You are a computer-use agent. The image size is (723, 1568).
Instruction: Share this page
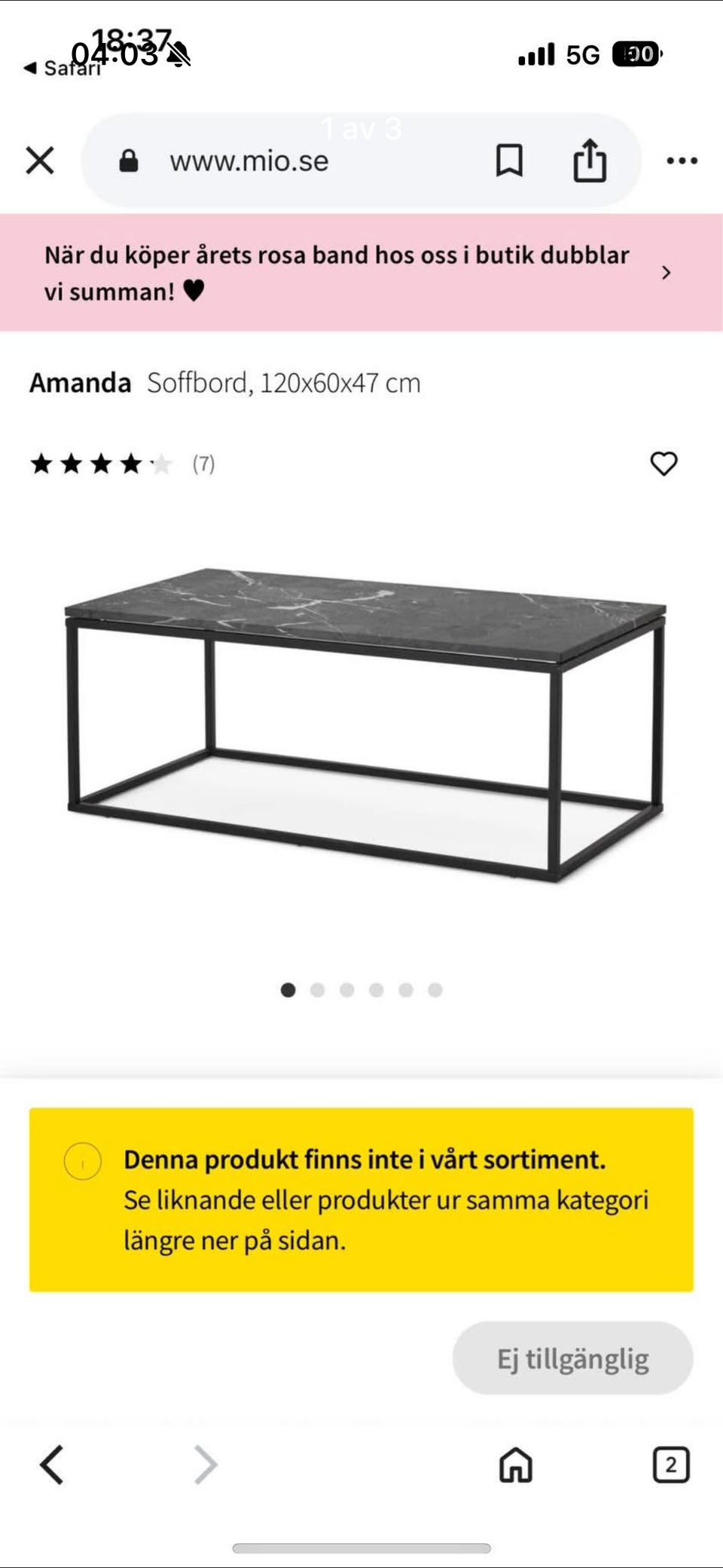(590, 160)
